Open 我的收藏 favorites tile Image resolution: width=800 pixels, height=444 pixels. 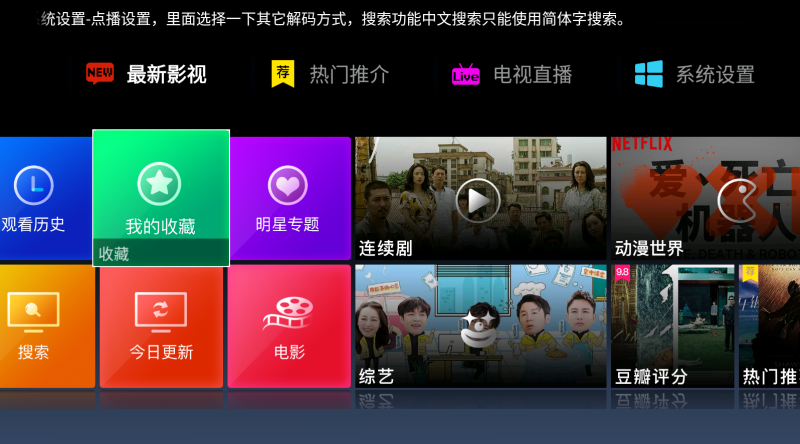(x=160, y=197)
